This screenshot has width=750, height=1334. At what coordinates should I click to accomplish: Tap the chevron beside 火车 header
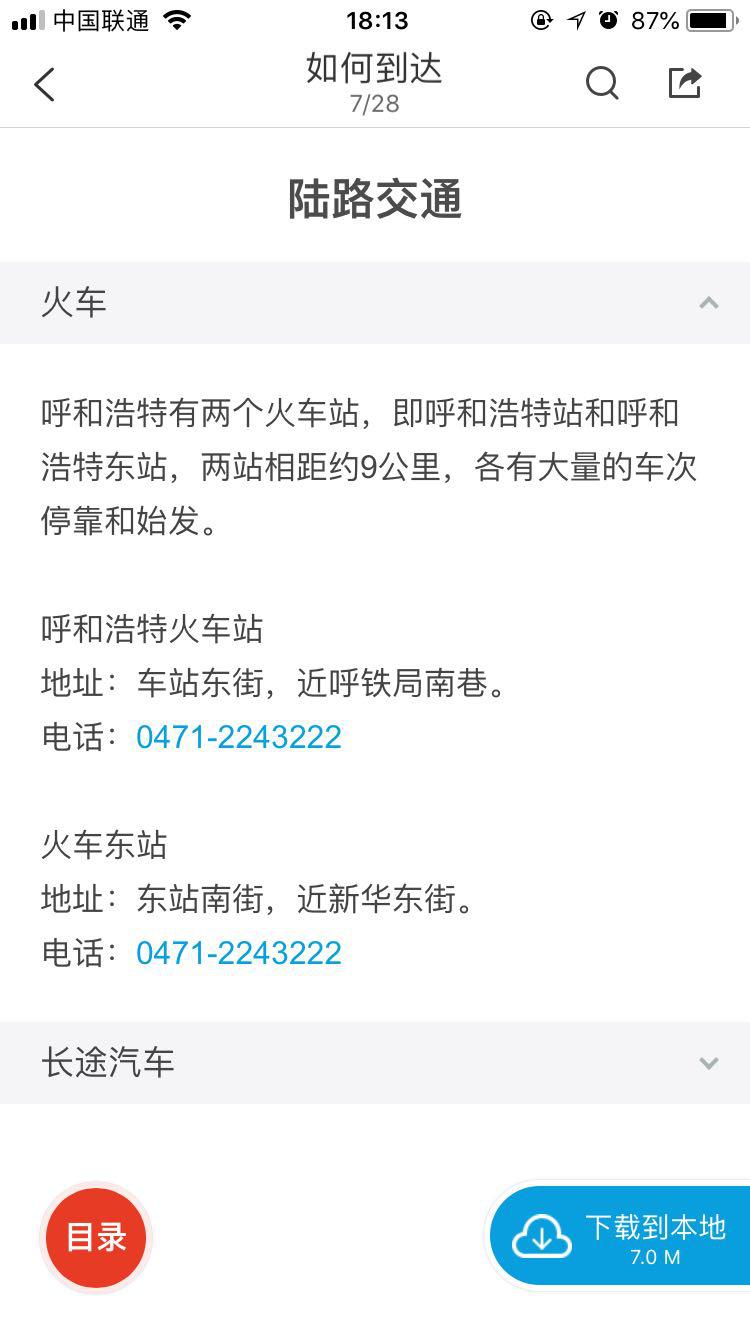pyautogui.click(x=709, y=302)
